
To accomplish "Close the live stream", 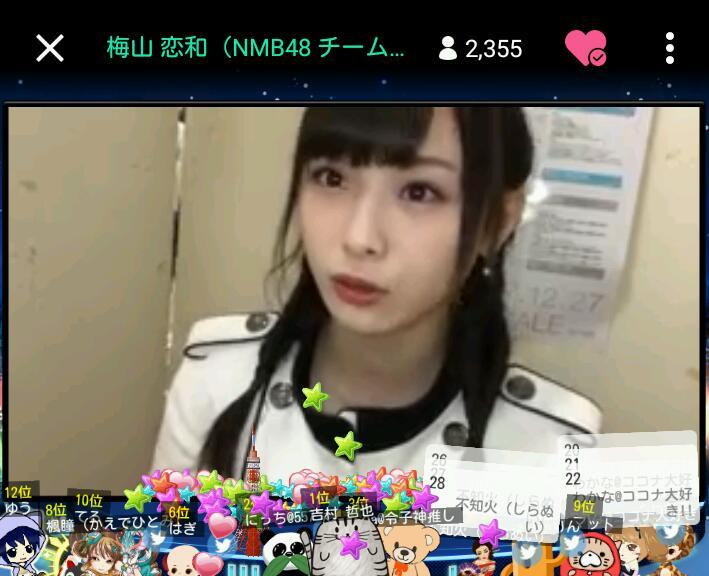I will click(49, 48).
